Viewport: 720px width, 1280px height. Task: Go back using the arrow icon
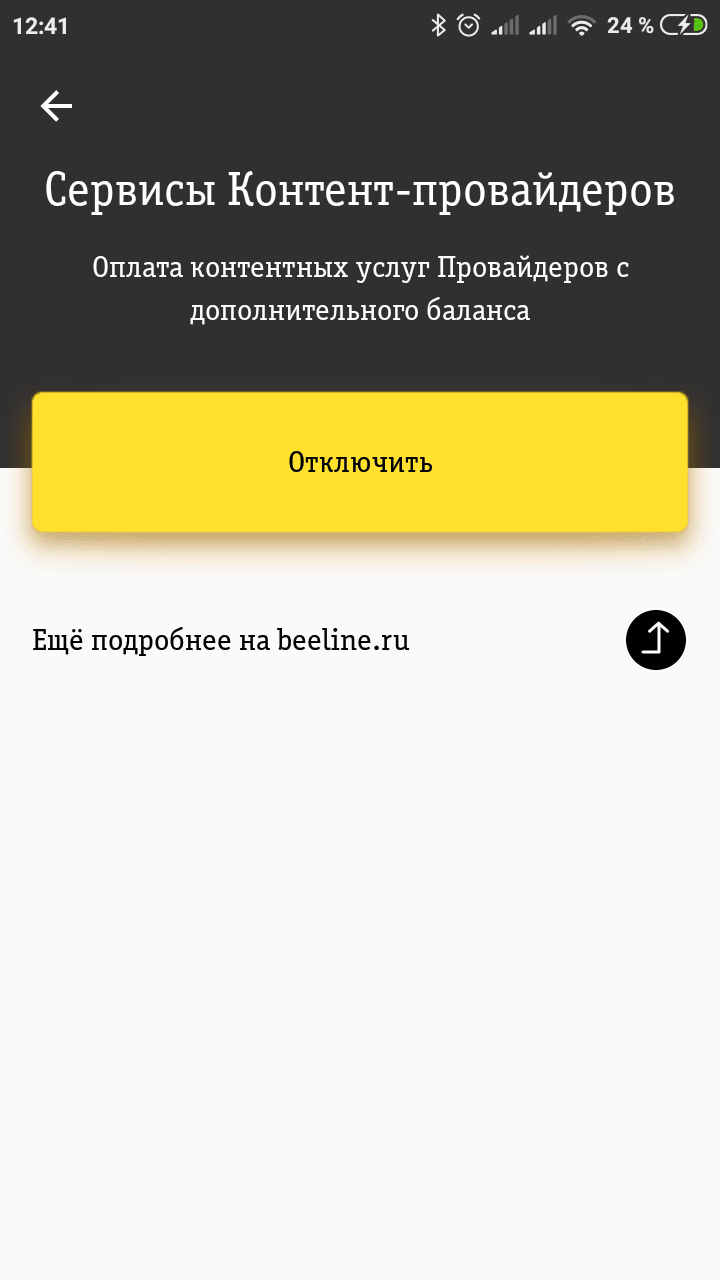tap(56, 106)
